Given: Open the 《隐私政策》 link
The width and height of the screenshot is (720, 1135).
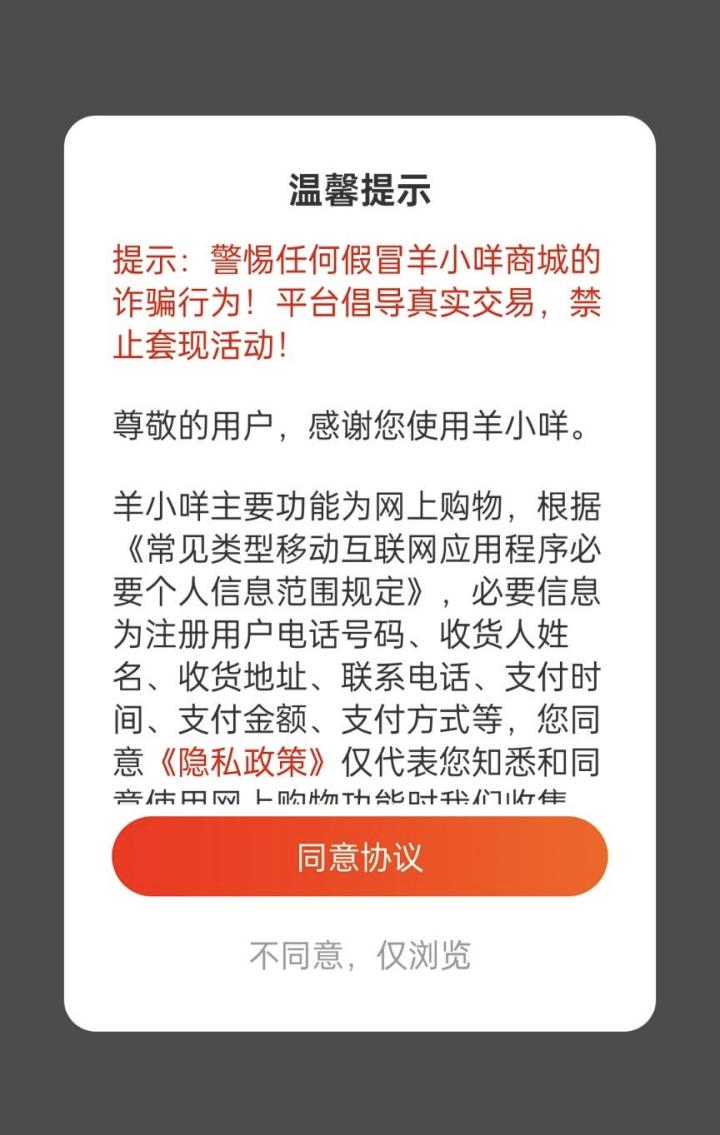Looking at the screenshot, I should (x=241, y=762).
